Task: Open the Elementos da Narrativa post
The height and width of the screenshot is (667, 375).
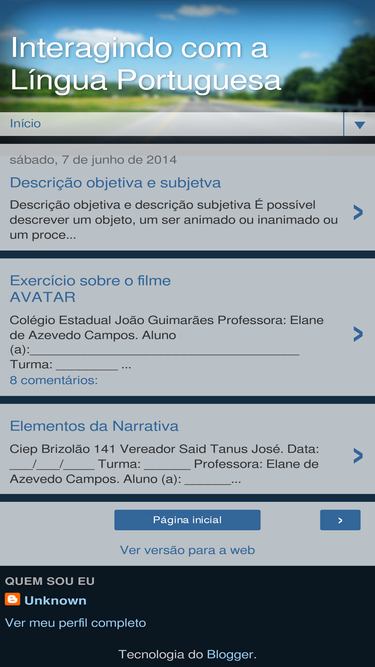Action: 94,426
